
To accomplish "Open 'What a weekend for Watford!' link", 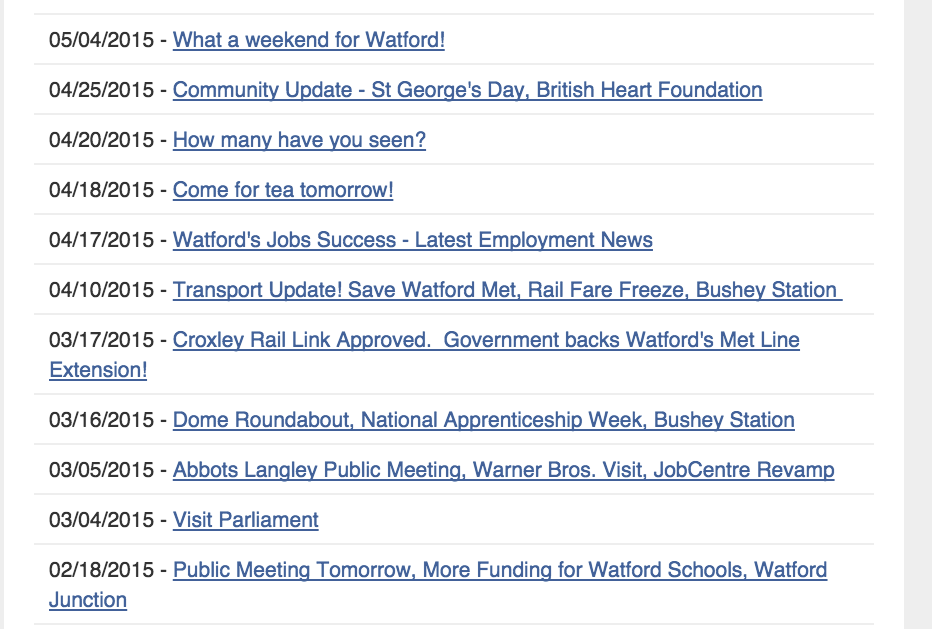I will pos(308,40).
